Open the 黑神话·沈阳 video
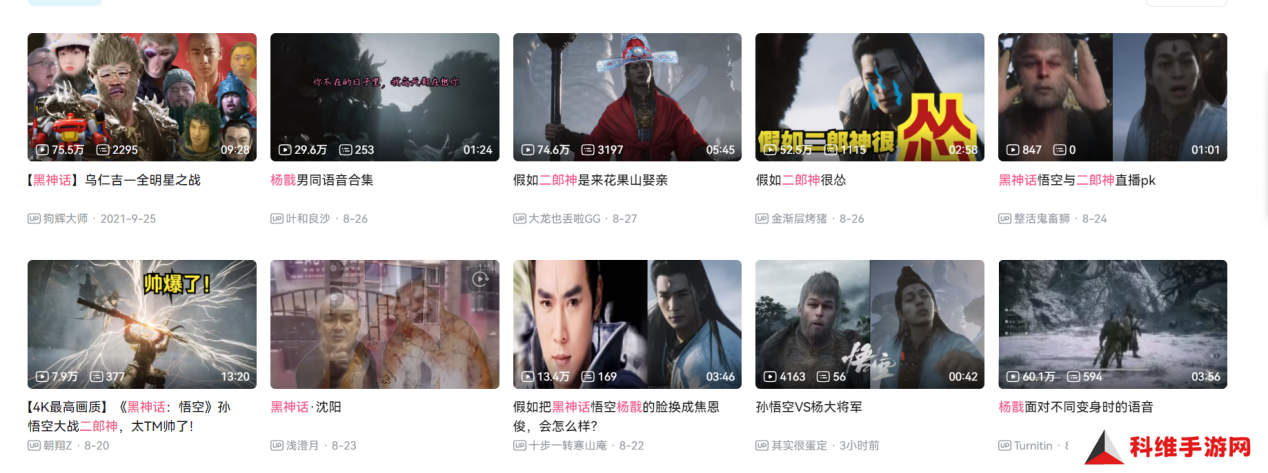 click(x=384, y=324)
